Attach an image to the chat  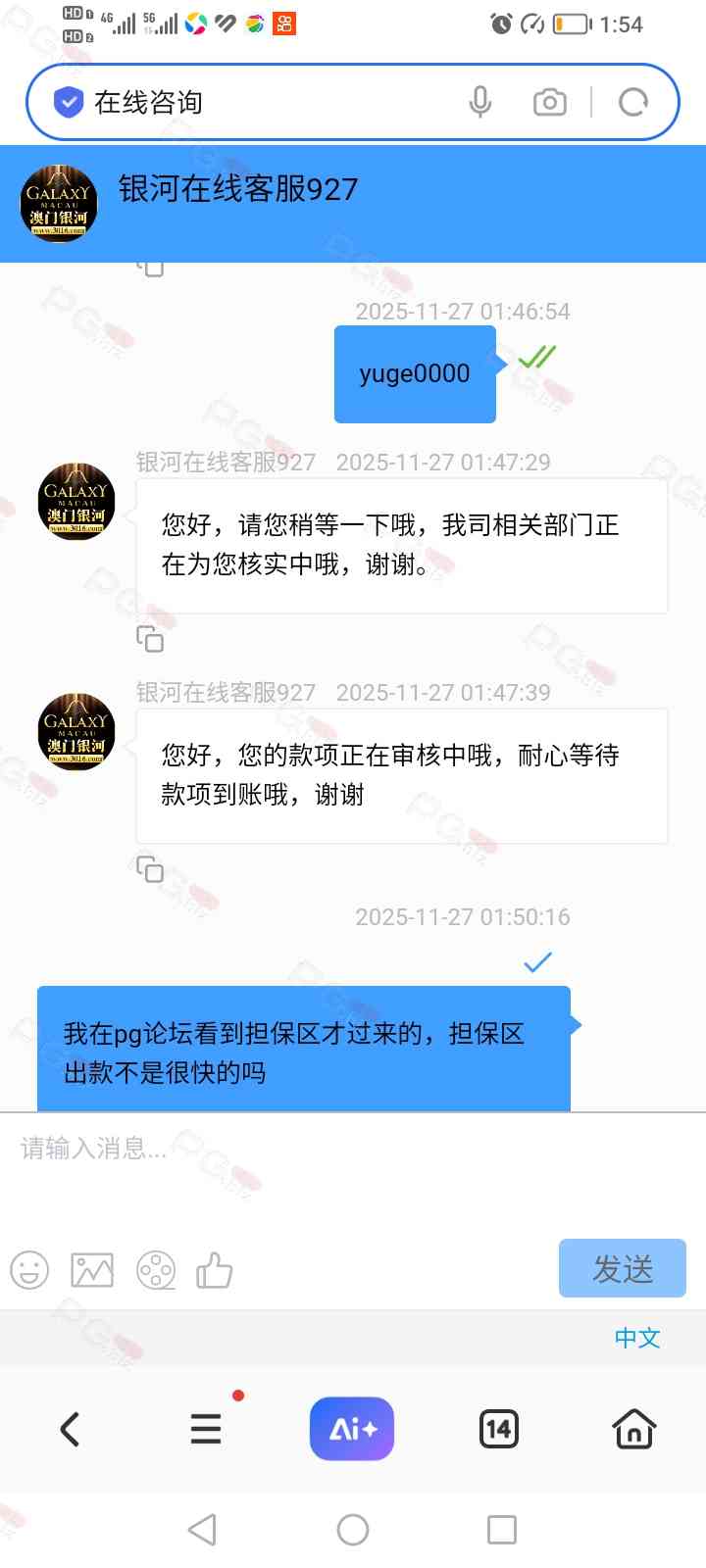tap(92, 1270)
